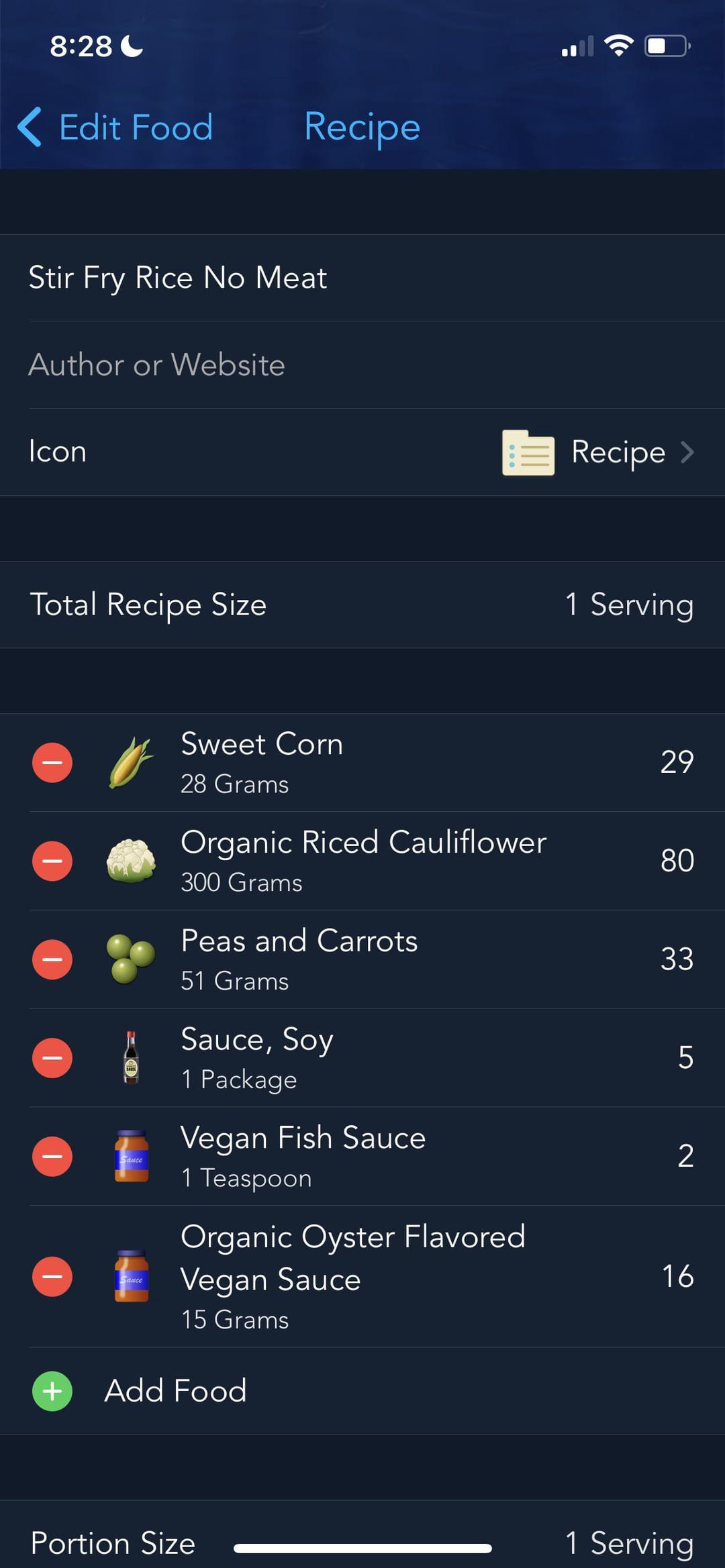Screen dimensions: 725x1568
Task: Edit the recipe name Stir Fry Rice No Meat
Action: [362, 278]
